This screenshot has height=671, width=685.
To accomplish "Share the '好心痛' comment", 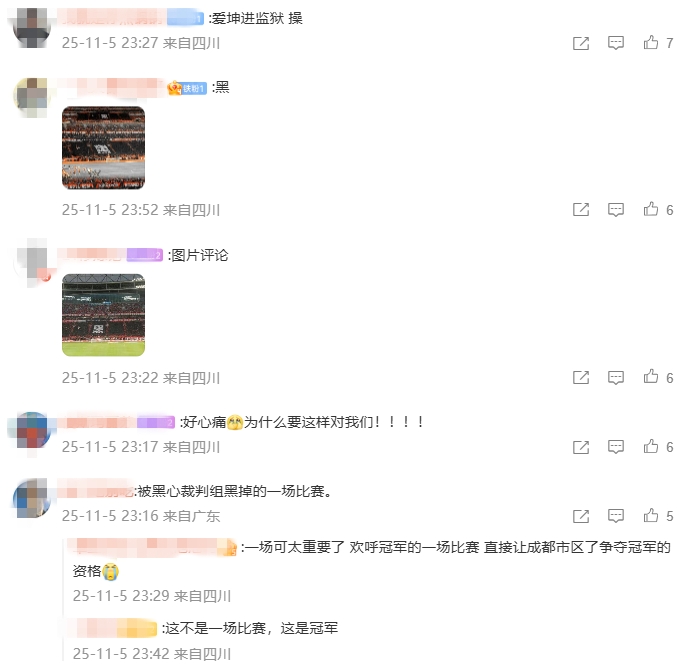I will 580,447.
